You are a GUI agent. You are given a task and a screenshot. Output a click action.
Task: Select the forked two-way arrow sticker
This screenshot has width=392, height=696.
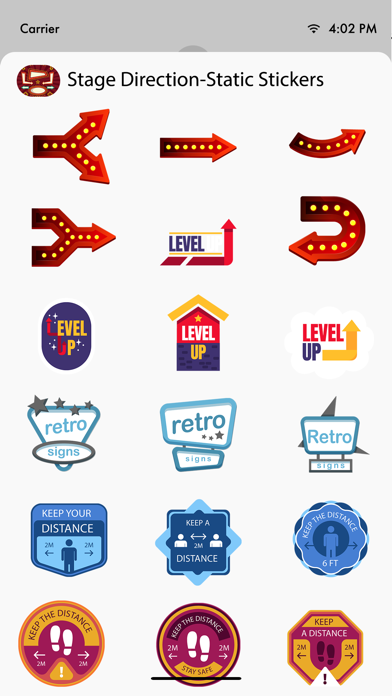pos(71,146)
